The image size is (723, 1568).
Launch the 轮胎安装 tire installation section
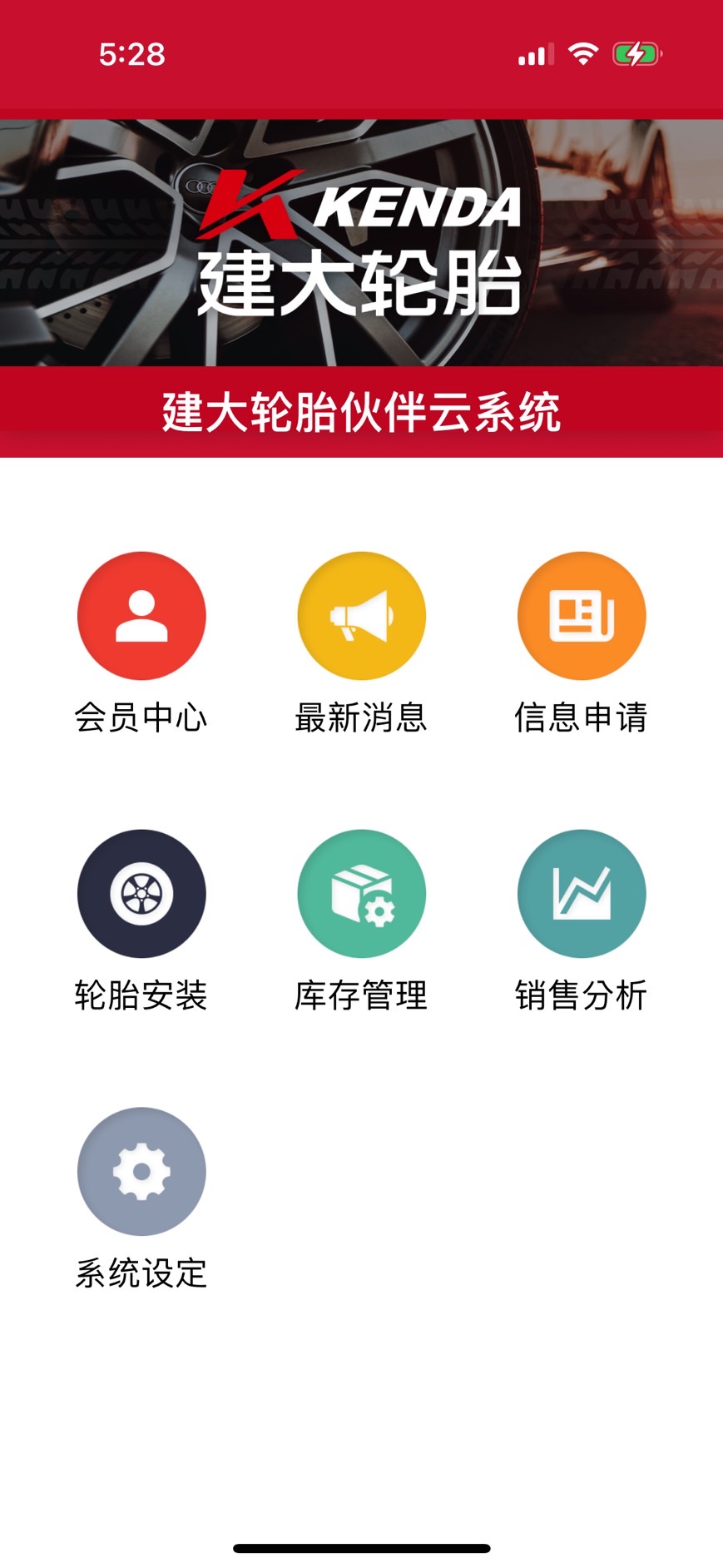click(x=141, y=893)
